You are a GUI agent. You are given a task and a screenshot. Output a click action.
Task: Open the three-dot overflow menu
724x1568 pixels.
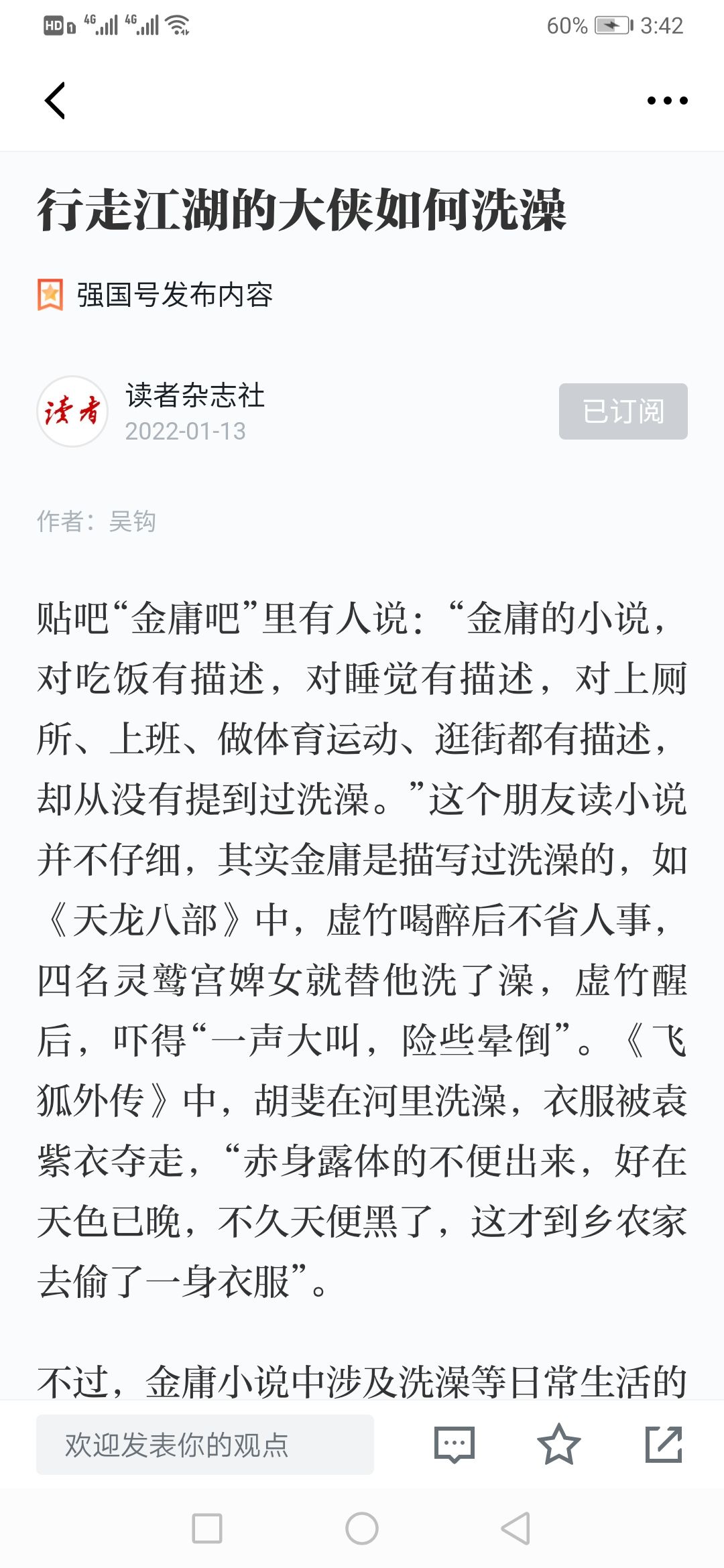click(667, 101)
